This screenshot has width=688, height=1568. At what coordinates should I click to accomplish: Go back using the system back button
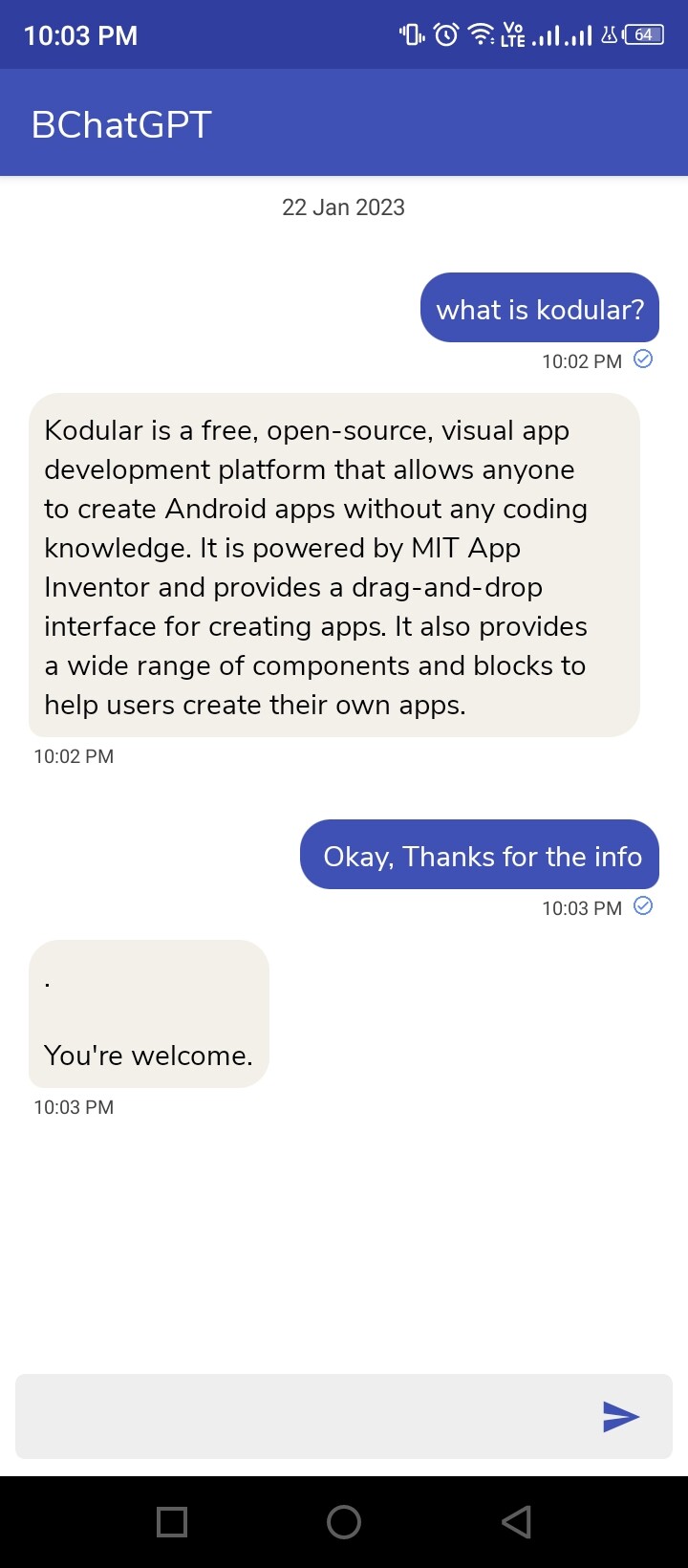pyautogui.click(x=516, y=1522)
